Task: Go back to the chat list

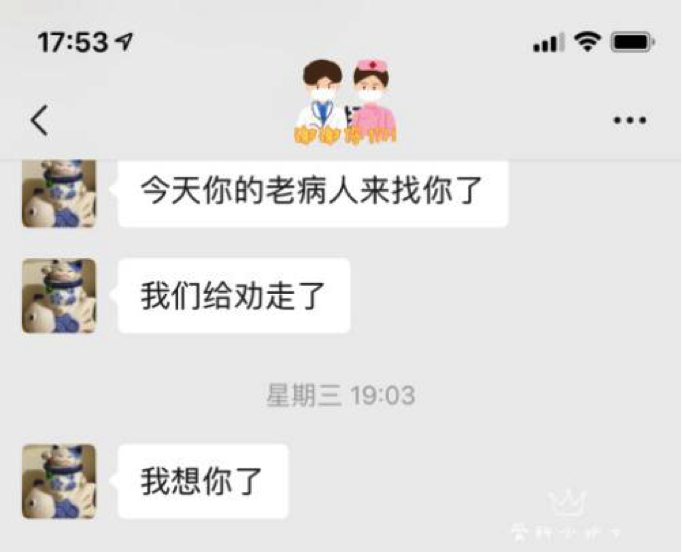Action: pos(39,121)
